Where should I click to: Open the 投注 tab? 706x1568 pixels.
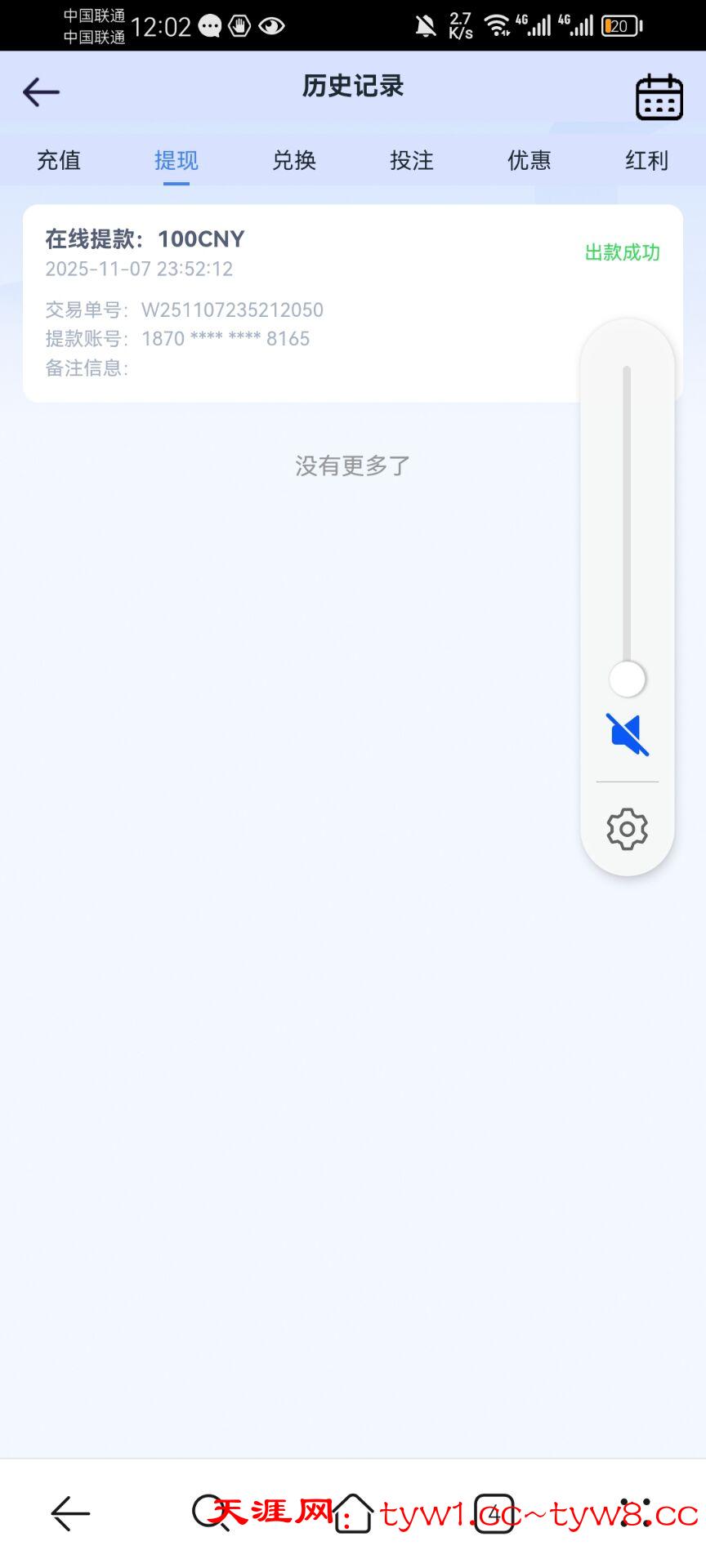[x=412, y=160]
